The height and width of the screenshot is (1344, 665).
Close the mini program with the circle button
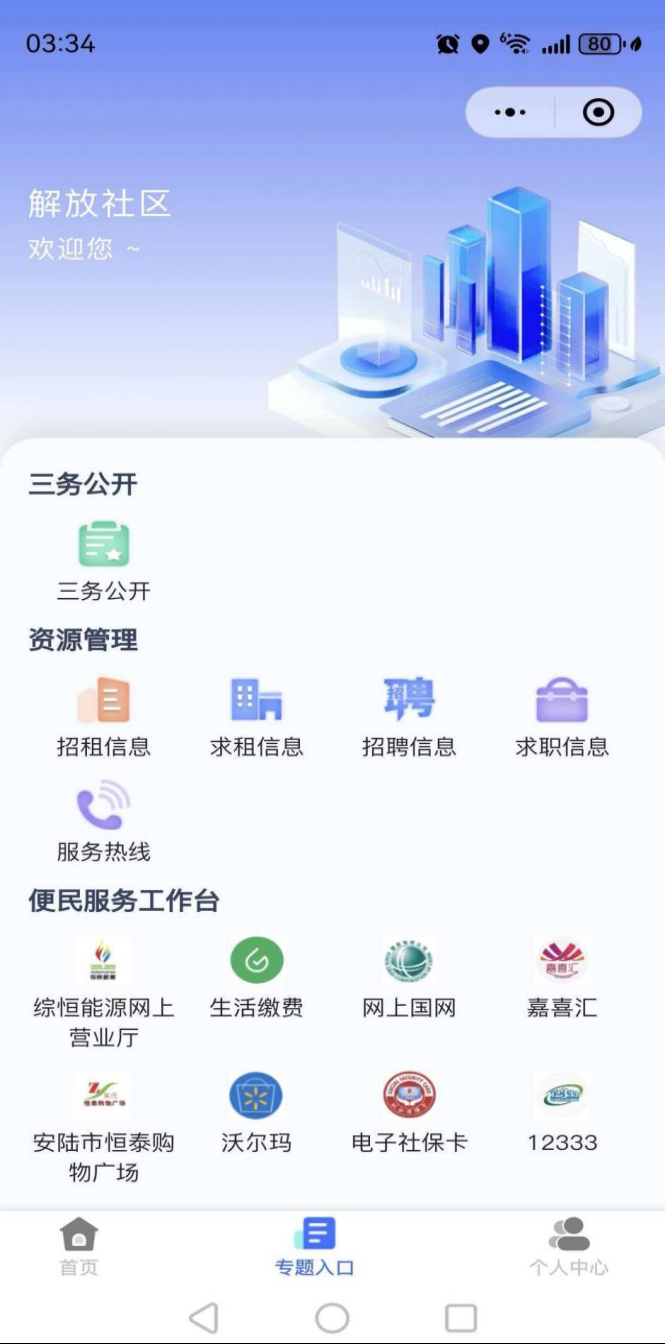pos(598,113)
